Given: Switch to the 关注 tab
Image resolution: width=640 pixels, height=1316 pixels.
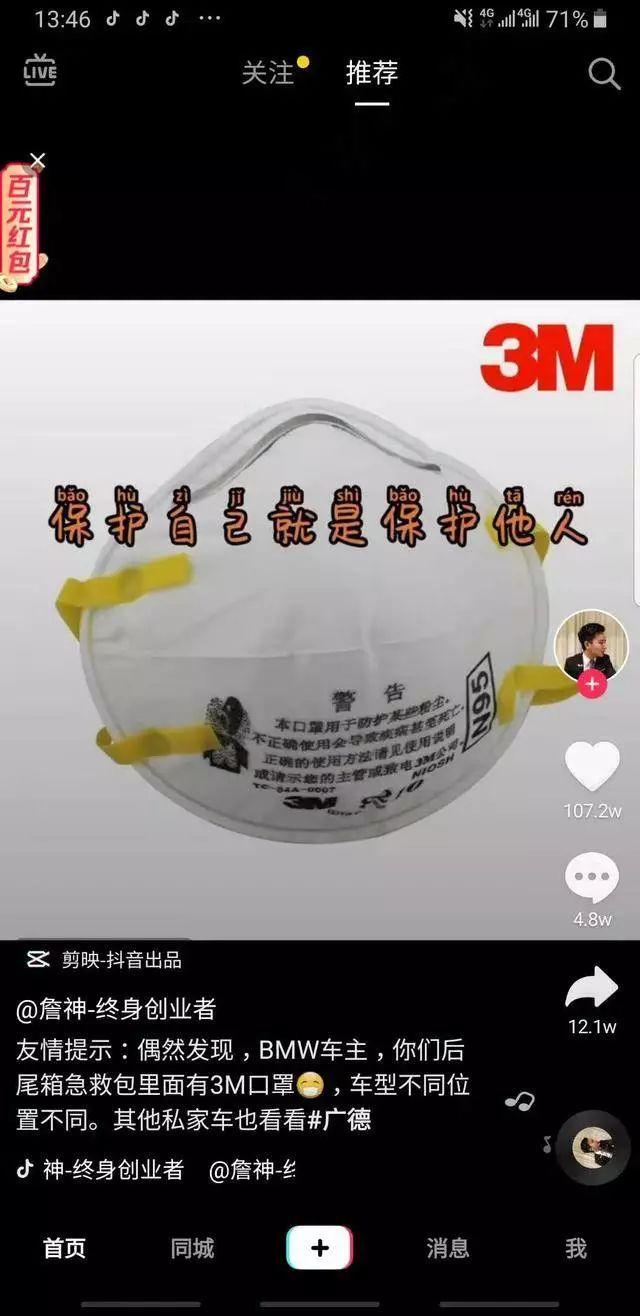Looking at the screenshot, I should (x=268, y=73).
